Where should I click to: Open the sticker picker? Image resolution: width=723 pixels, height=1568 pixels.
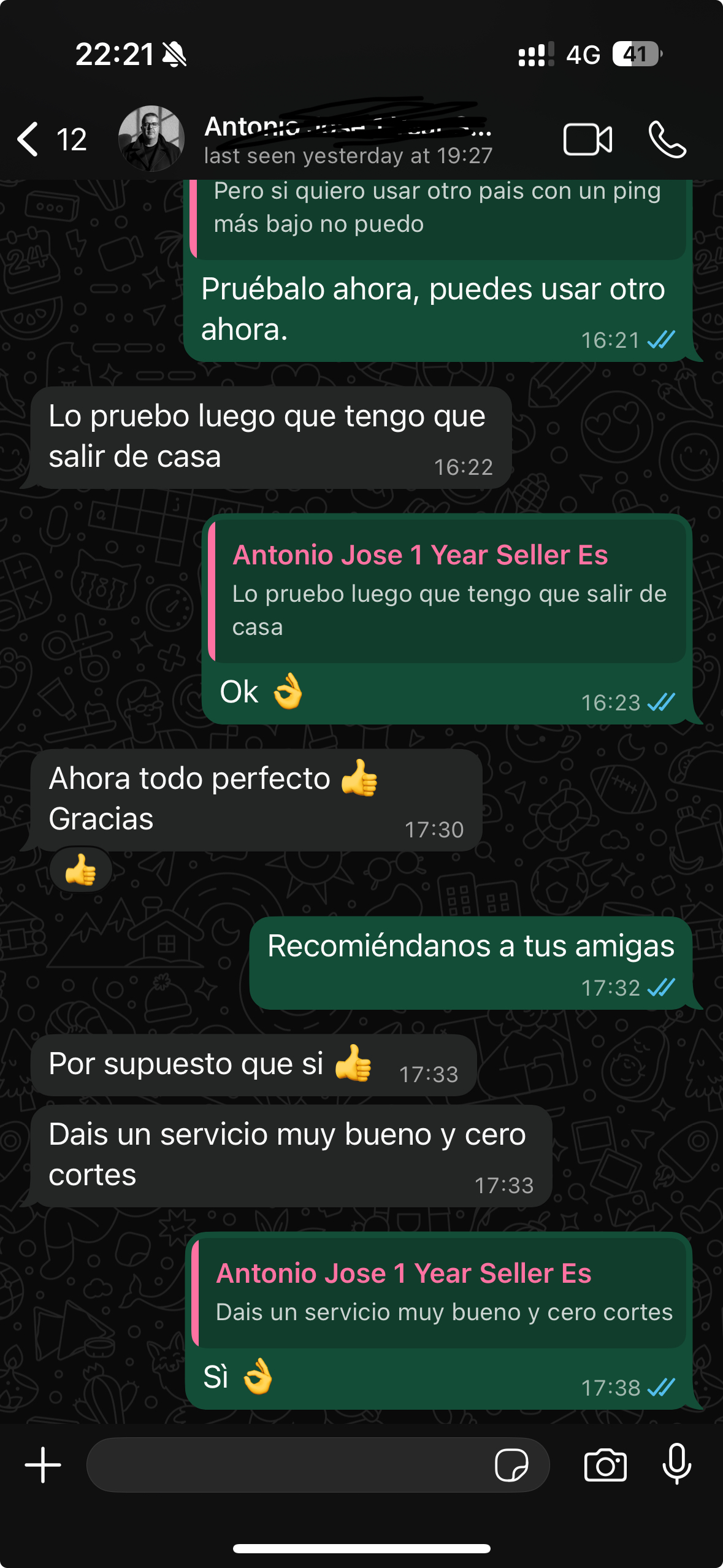(x=511, y=1465)
